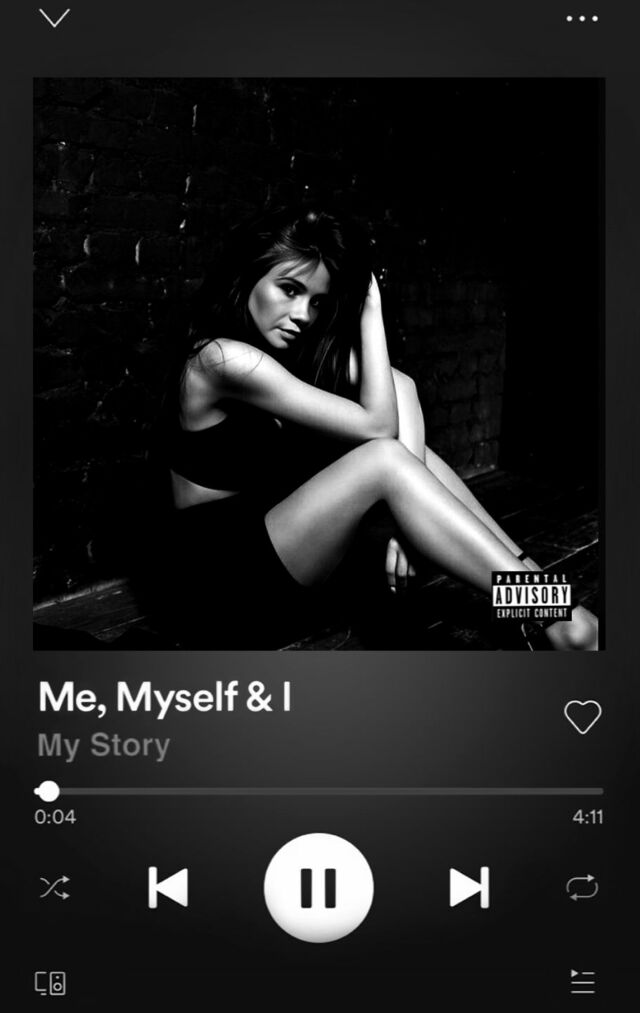Collapse the now playing view
The image size is (640, 1013).
pos(54,18)
